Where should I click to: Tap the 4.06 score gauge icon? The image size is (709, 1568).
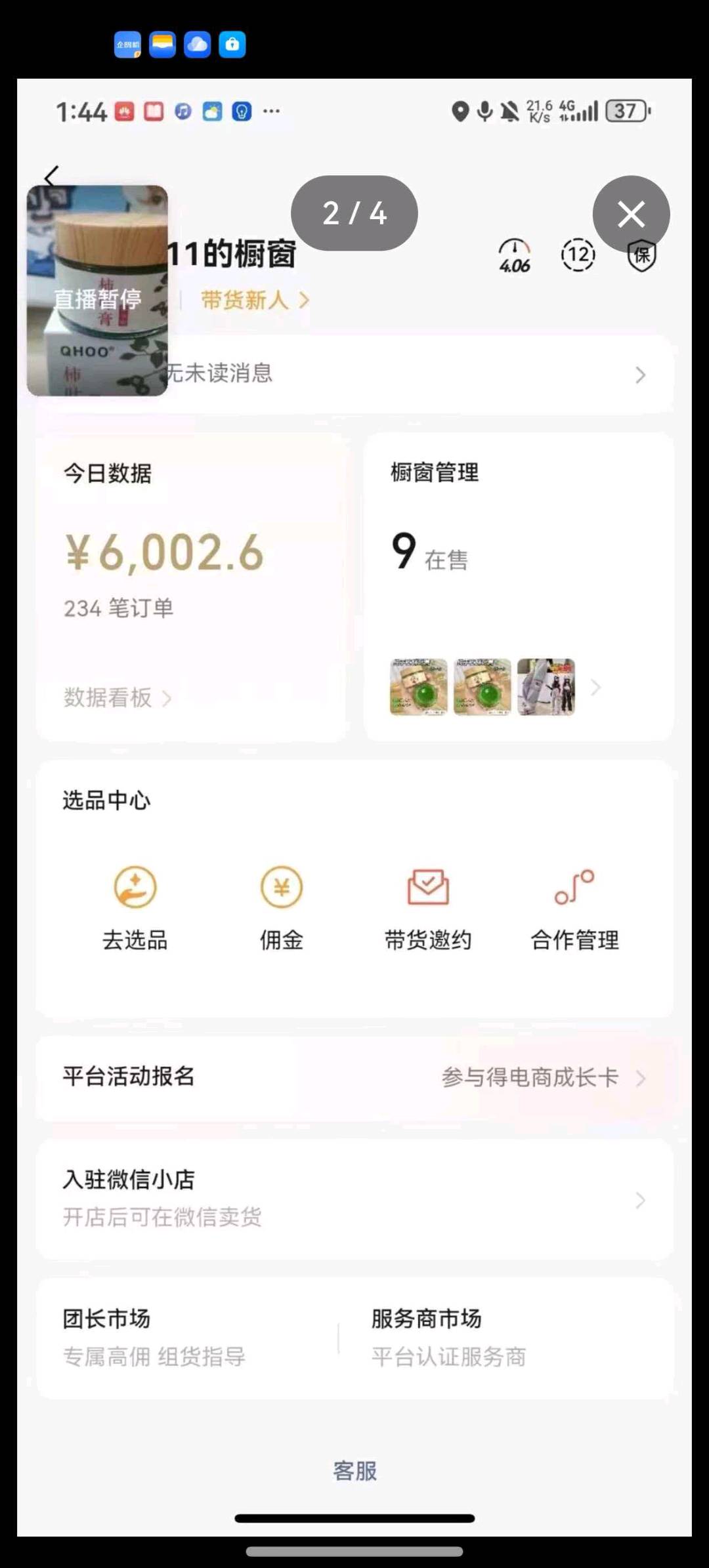pyautogui.click(x=515, y=256)
